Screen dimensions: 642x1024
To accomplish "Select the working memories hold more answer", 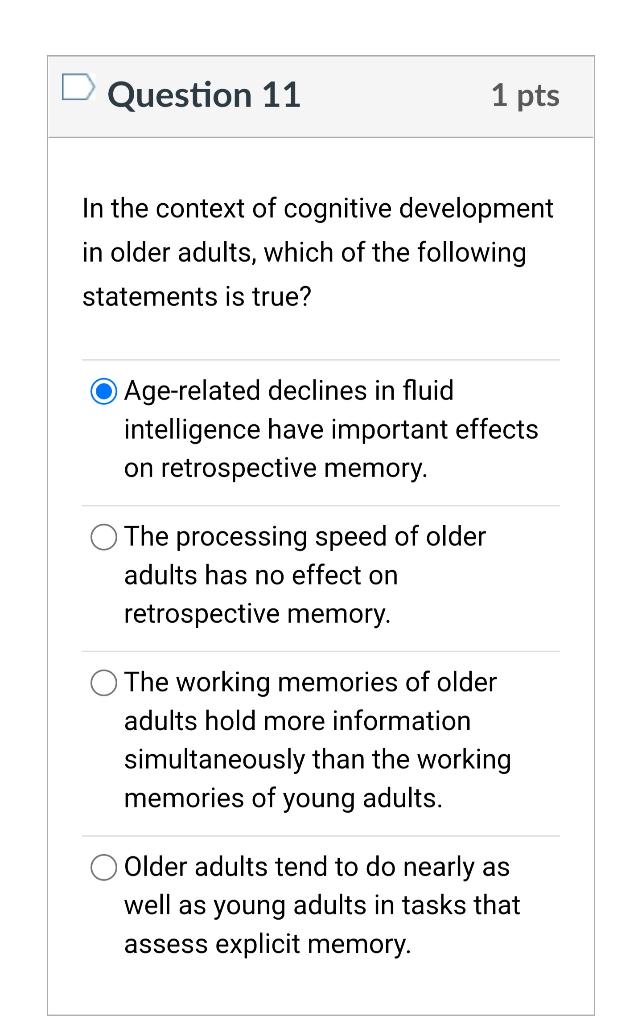I will 104,683.
